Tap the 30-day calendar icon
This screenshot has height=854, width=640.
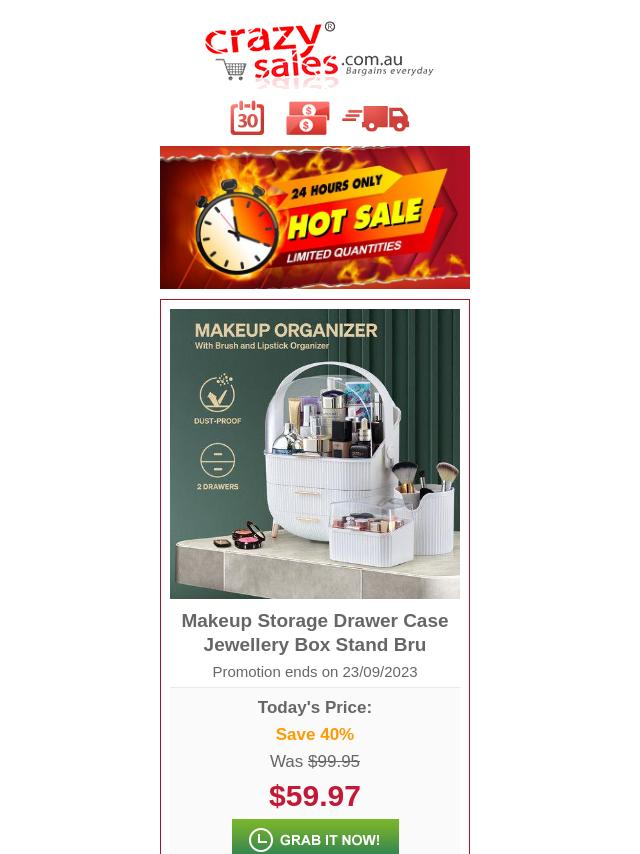[247, 118]
